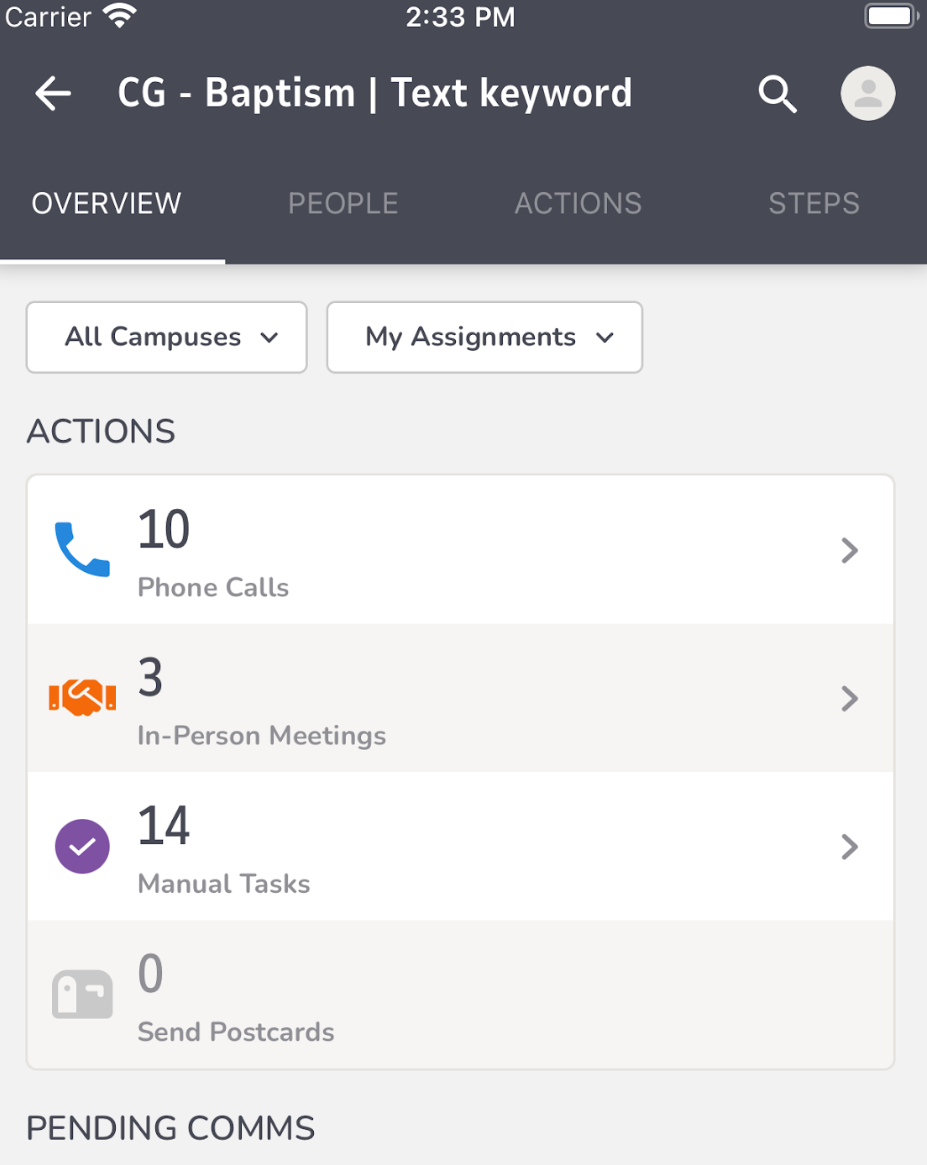
Task: Switch to the PEOPLE tab
Action: pos(343,203)
